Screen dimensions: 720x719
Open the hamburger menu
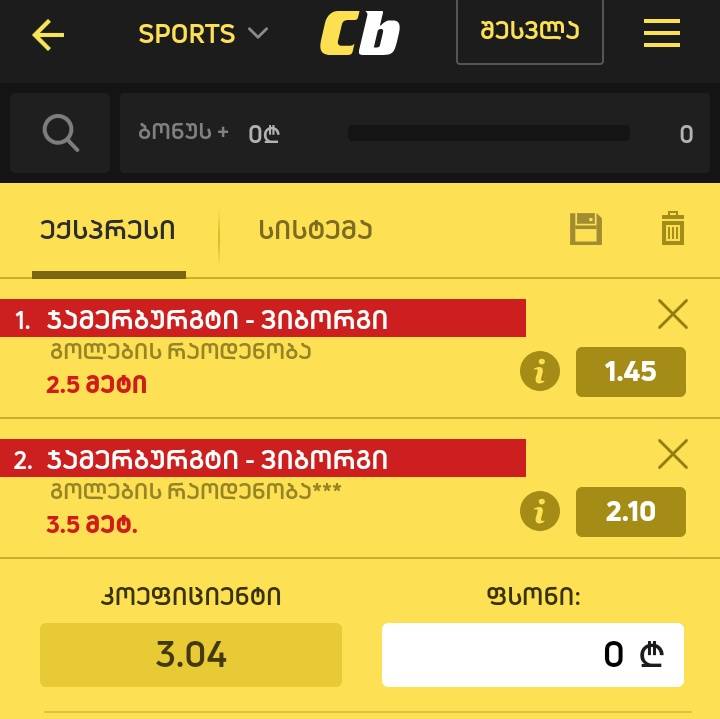[x=661, y=34]
